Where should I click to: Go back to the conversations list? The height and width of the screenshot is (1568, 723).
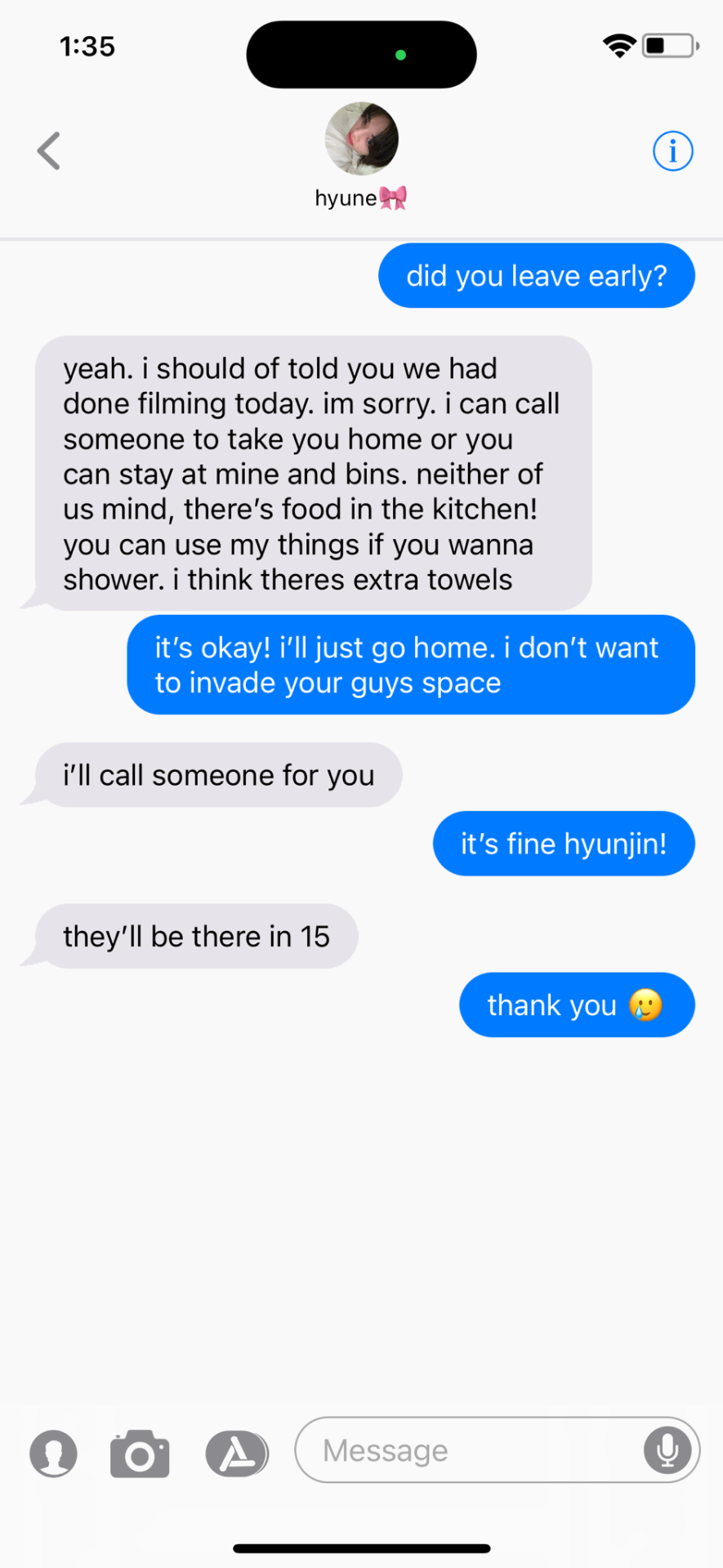(x=49, y=151)
